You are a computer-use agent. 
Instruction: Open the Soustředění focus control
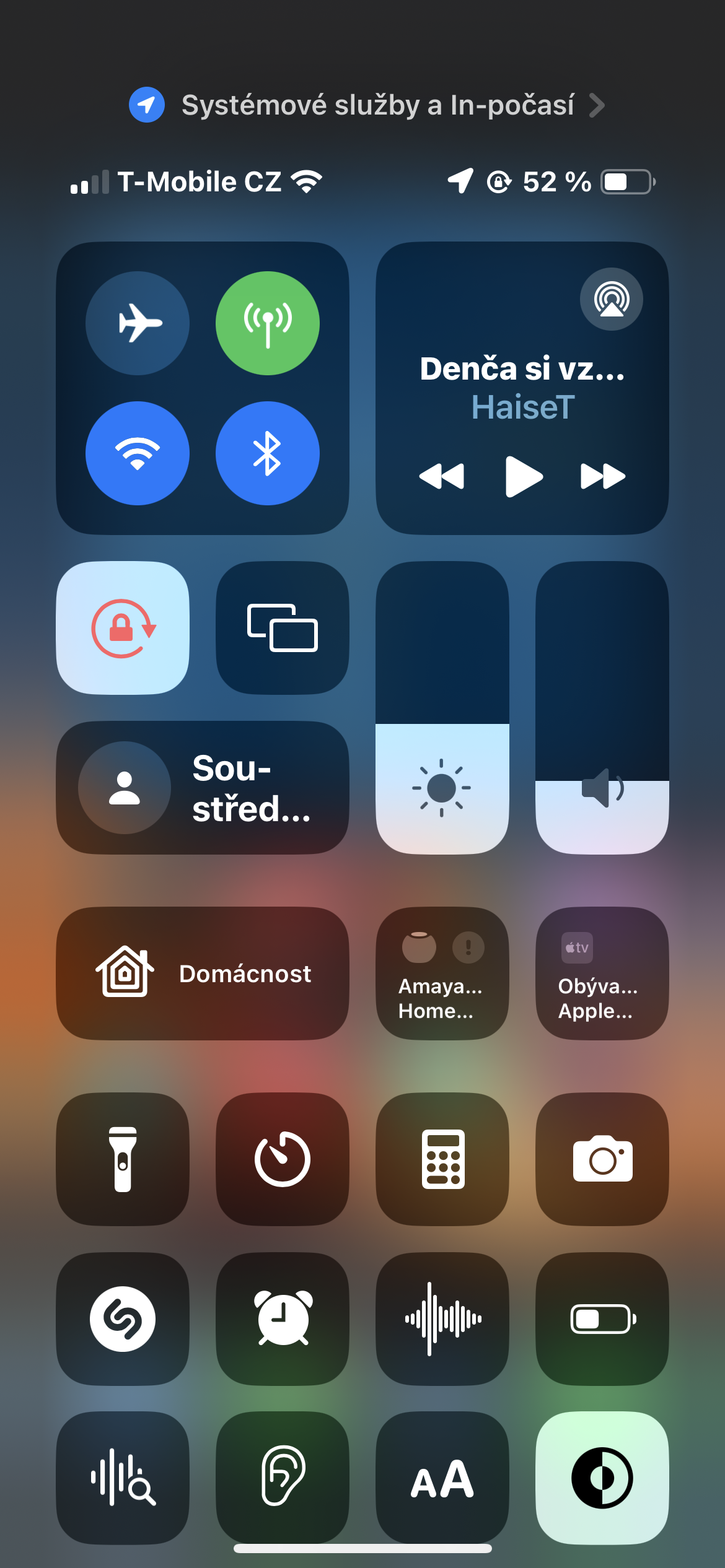pyautogui.click(x=202, y=788)
